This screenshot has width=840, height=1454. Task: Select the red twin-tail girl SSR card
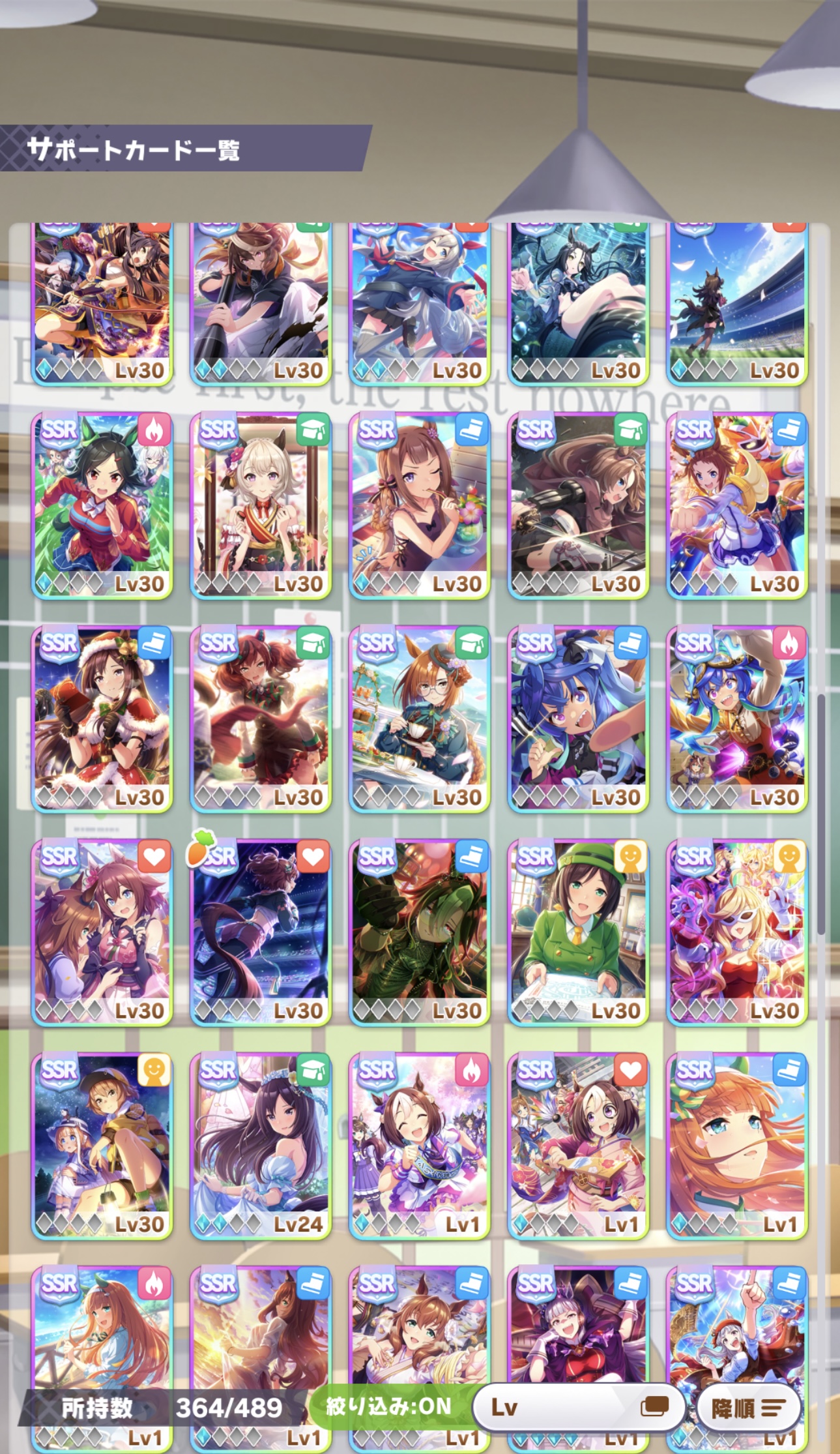pyautogui.click(x=261, y=719)
